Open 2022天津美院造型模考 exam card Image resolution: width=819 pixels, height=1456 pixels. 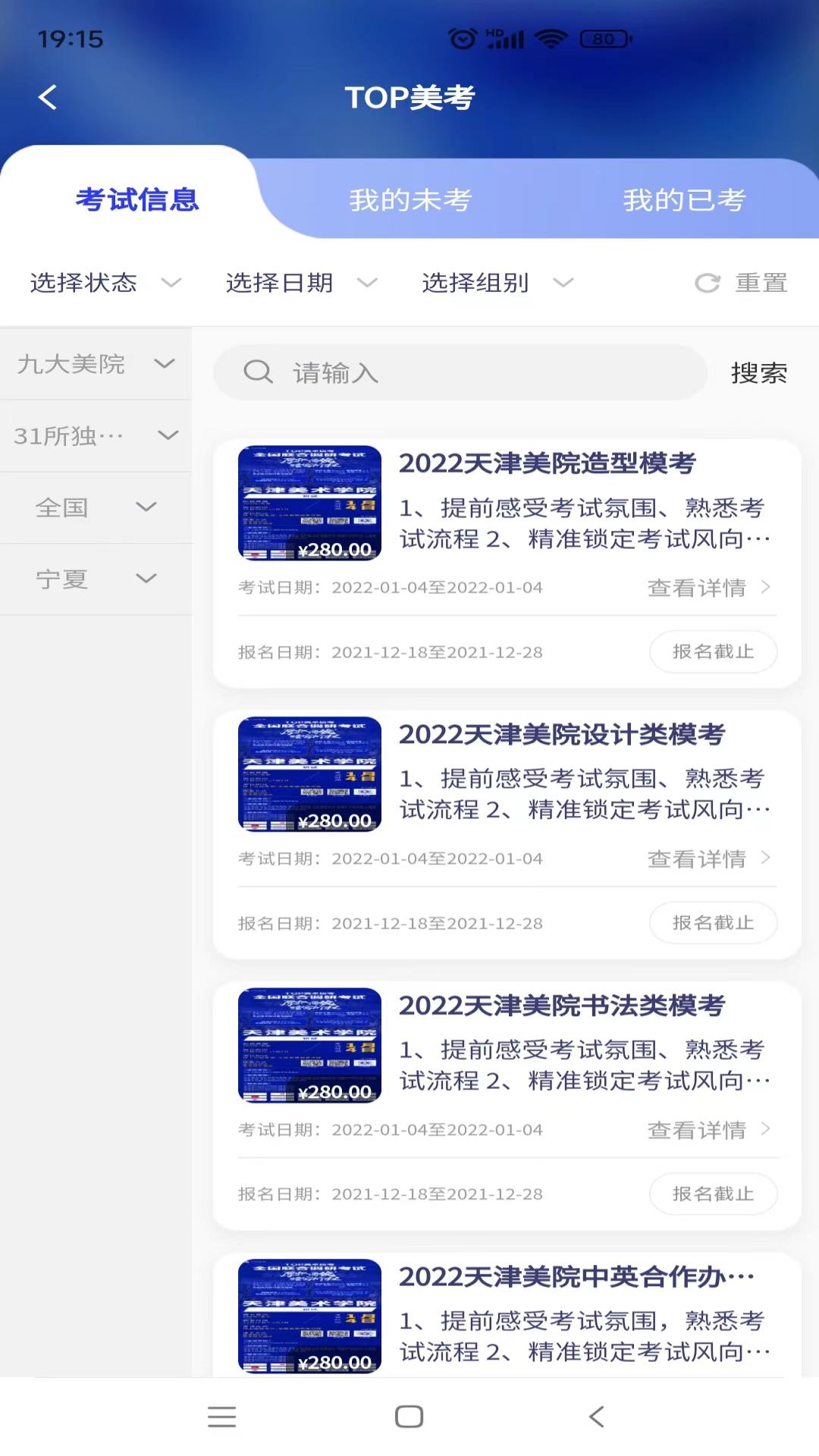click(547, 463)
